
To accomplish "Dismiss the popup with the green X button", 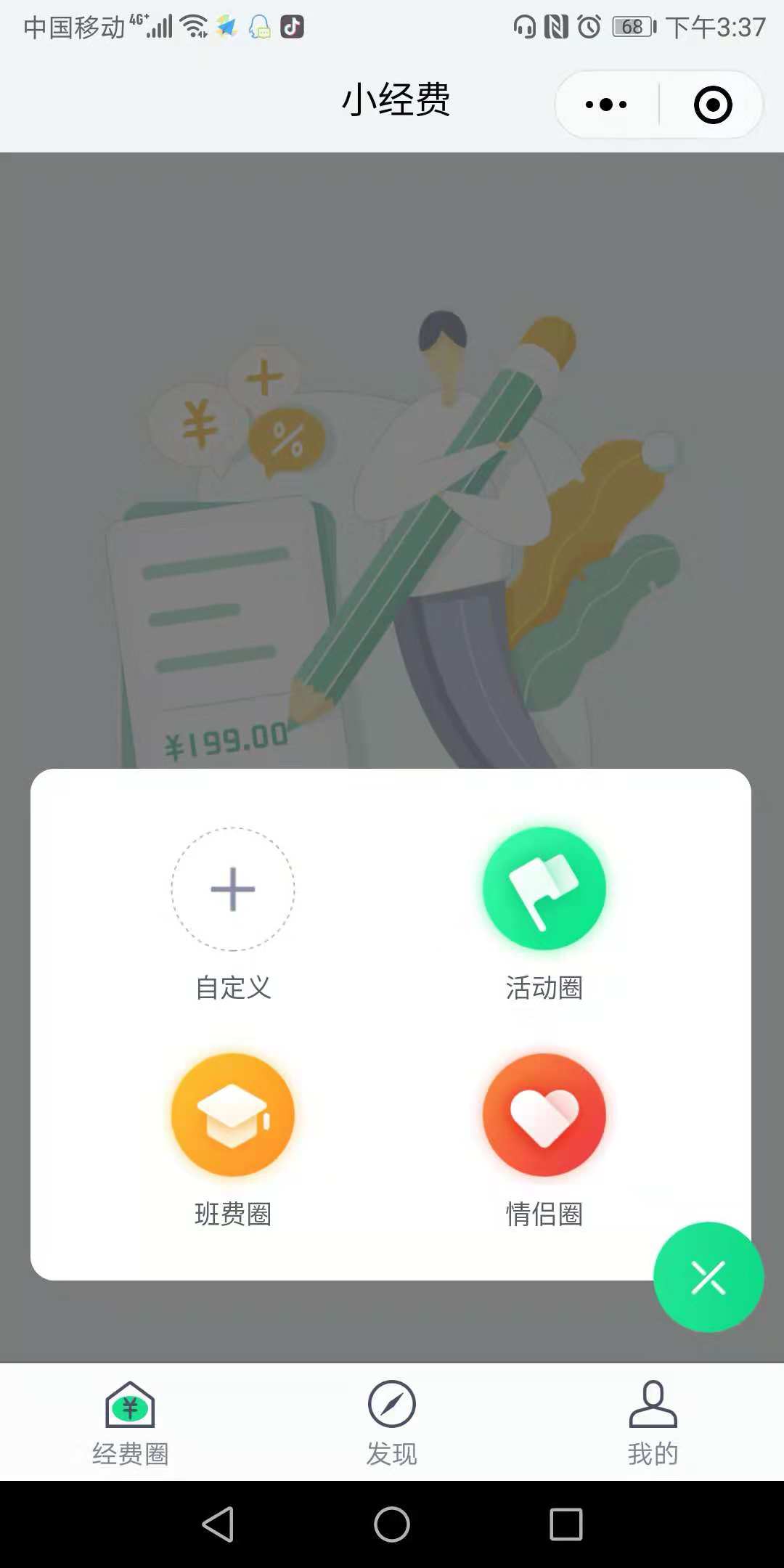I will coord(708,1278).
